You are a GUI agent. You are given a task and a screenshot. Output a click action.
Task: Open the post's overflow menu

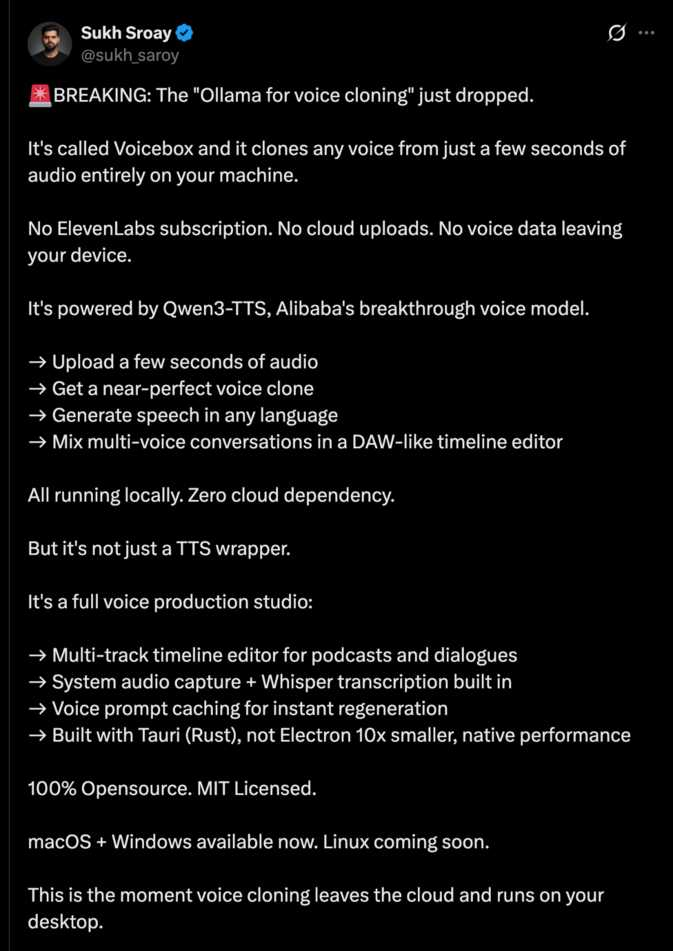click(x=647, y=34)
